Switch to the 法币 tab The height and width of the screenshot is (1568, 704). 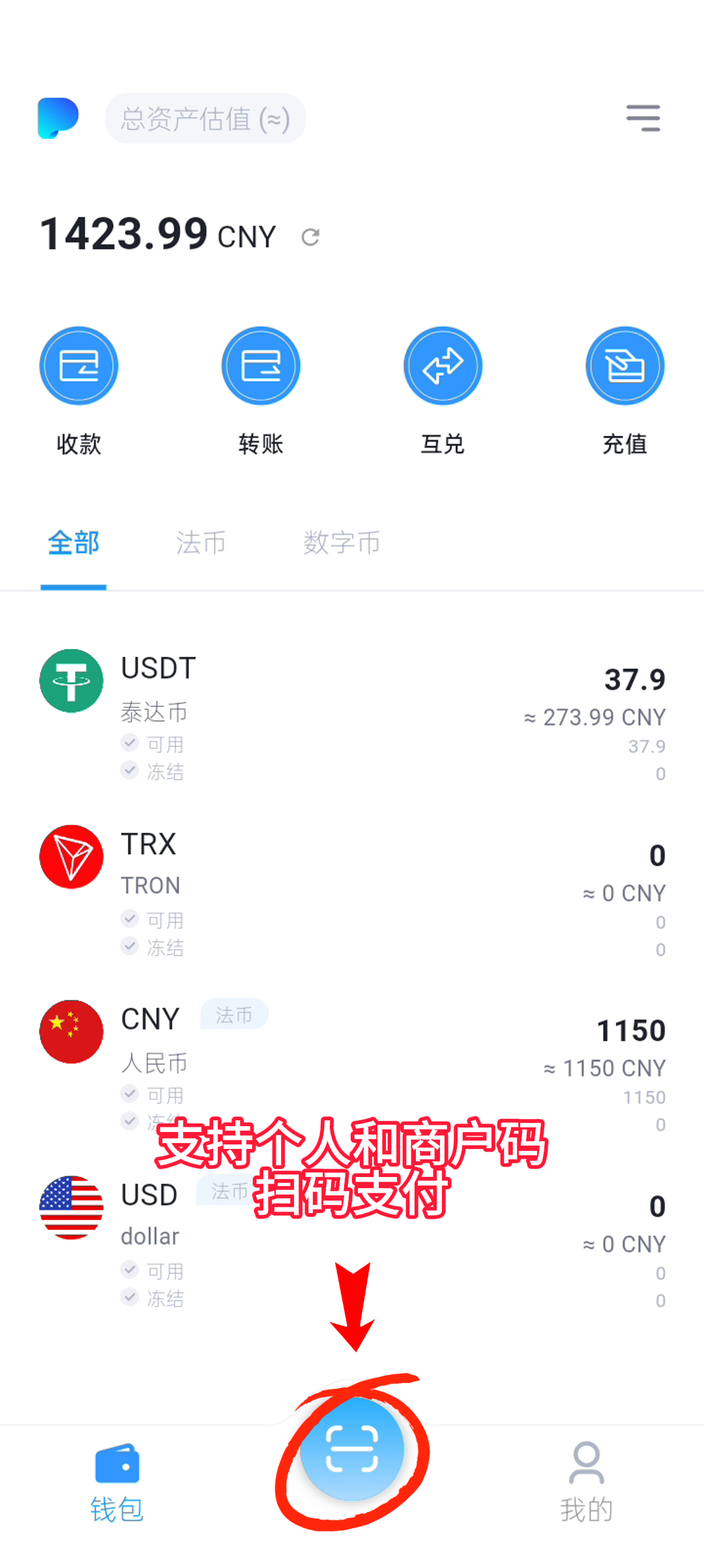click(201, 544)
